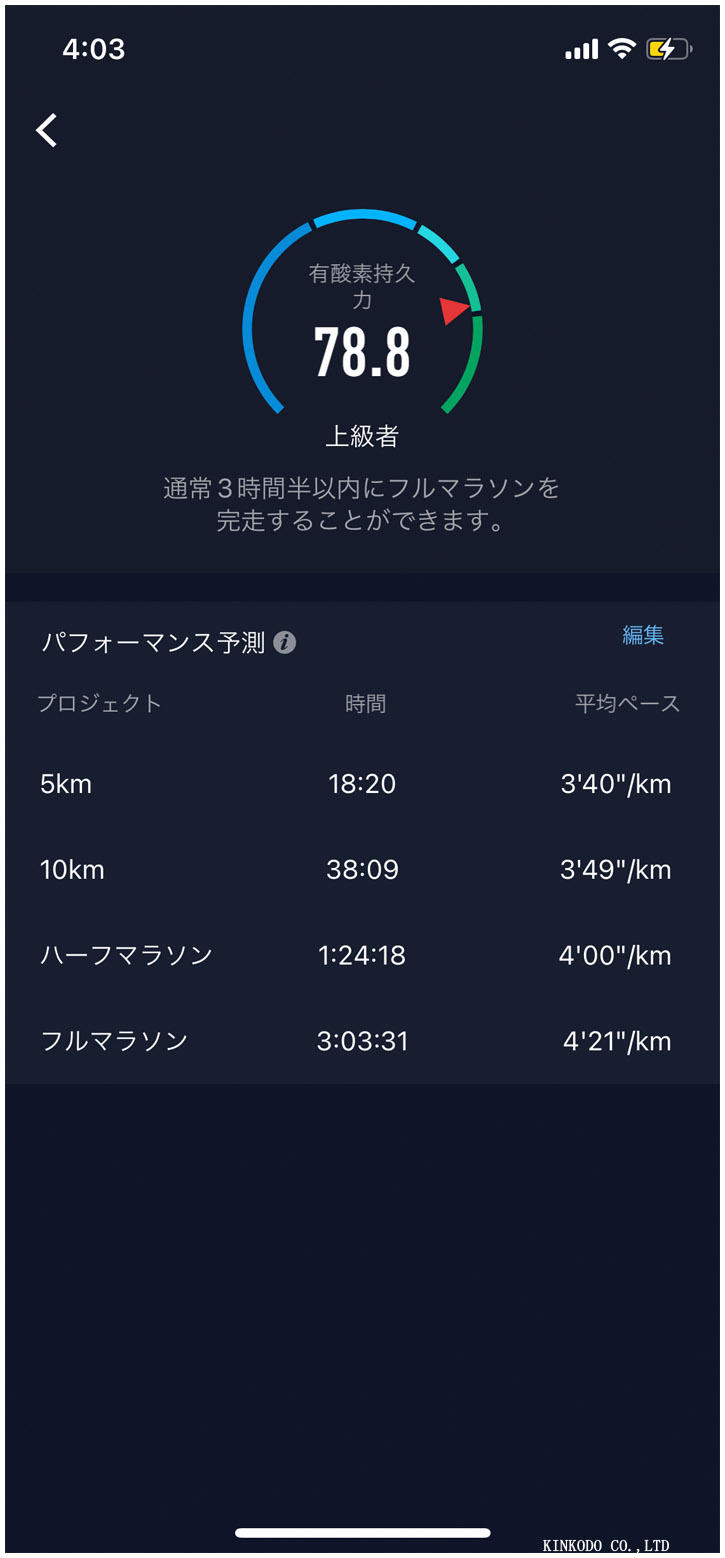Screen dimensions: 725x1558
Task: Go back using the top-left arrow
Action: 46,130
